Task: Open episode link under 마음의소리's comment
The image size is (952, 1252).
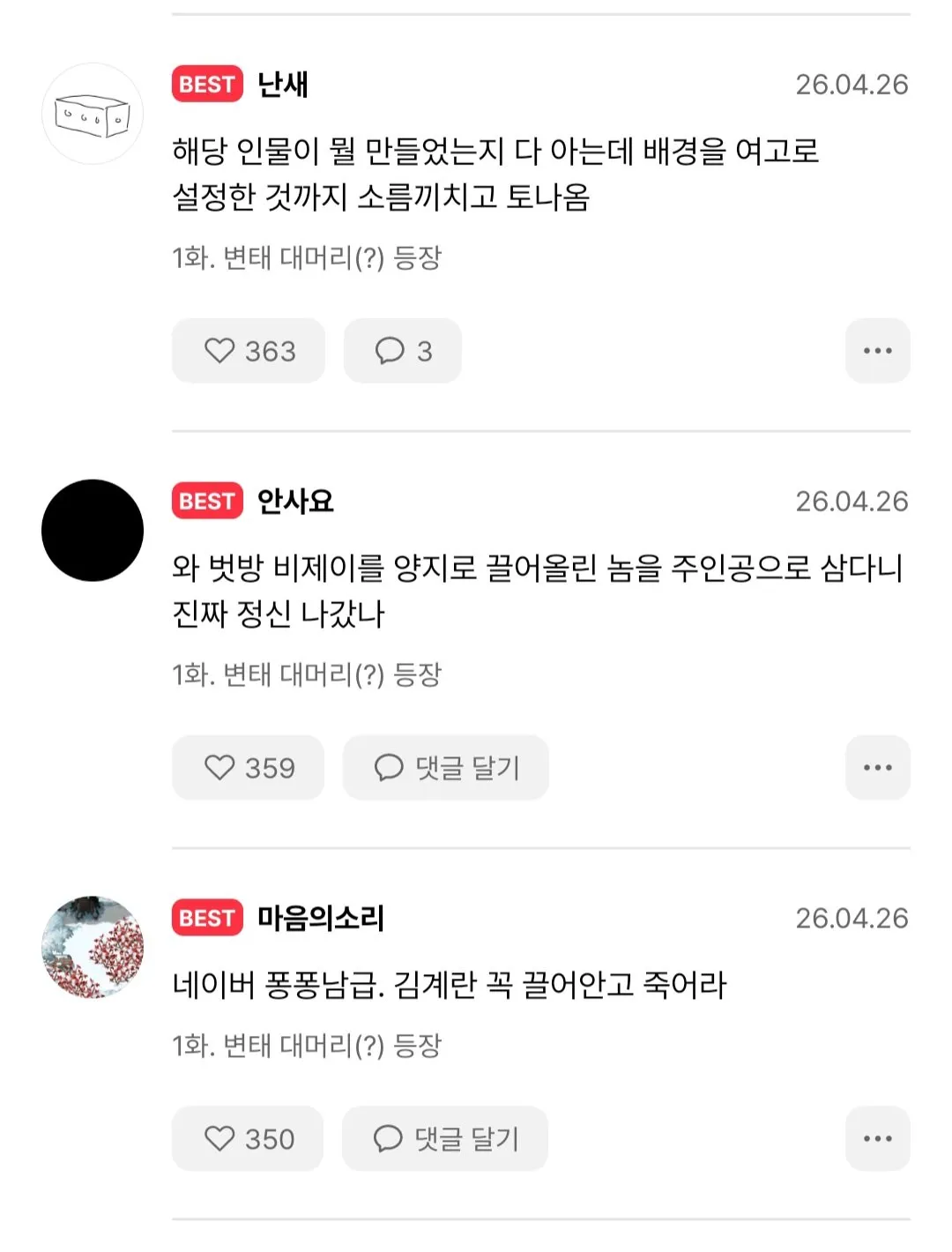Action: pos(306,1046)
